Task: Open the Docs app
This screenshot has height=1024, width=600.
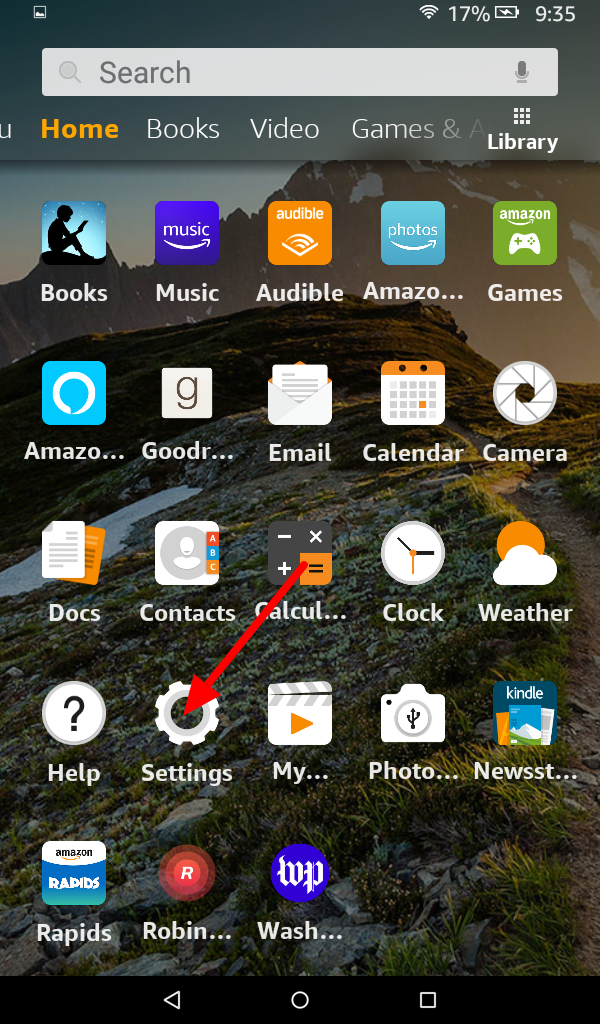Action: coord(74,554)
